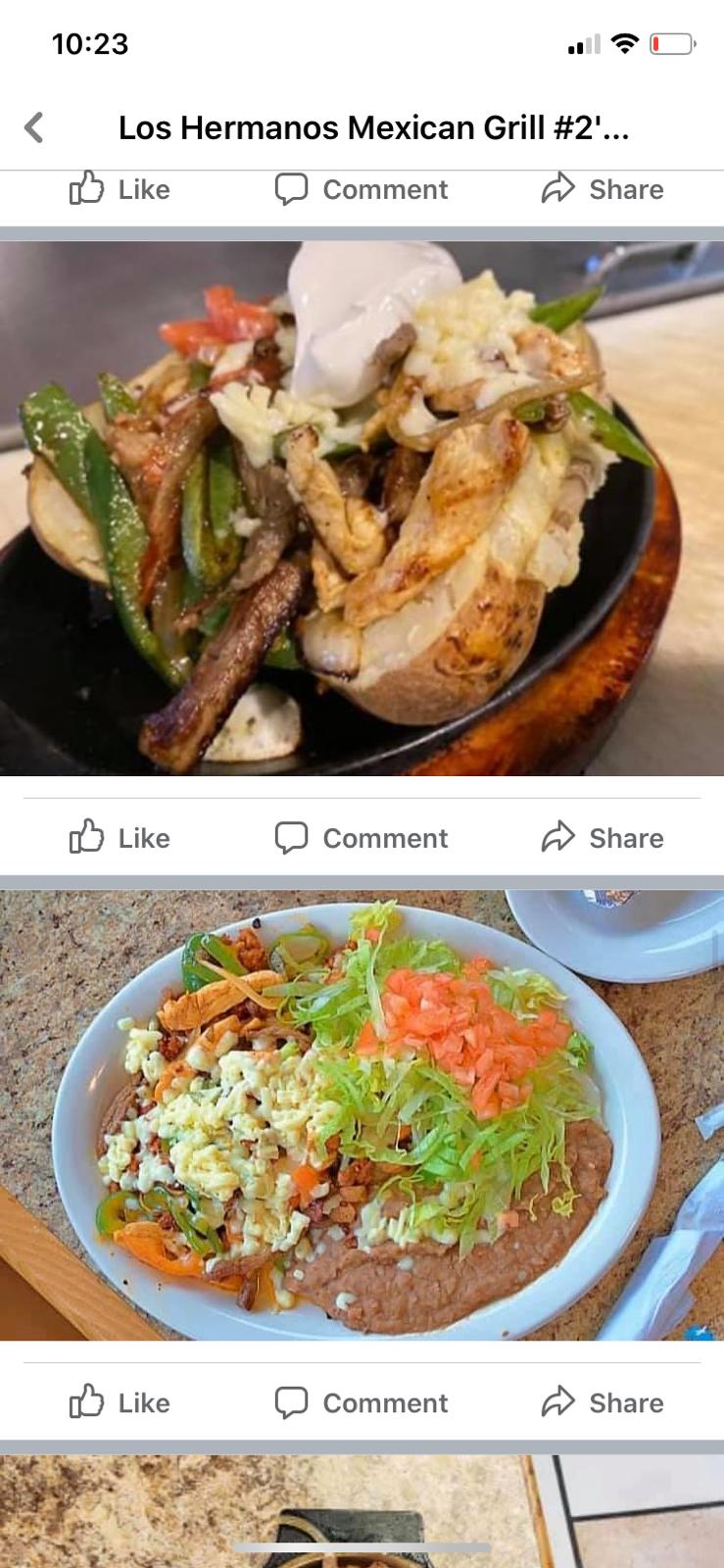
Task: Like the post above the potato photo
Action: pos(120,189)
